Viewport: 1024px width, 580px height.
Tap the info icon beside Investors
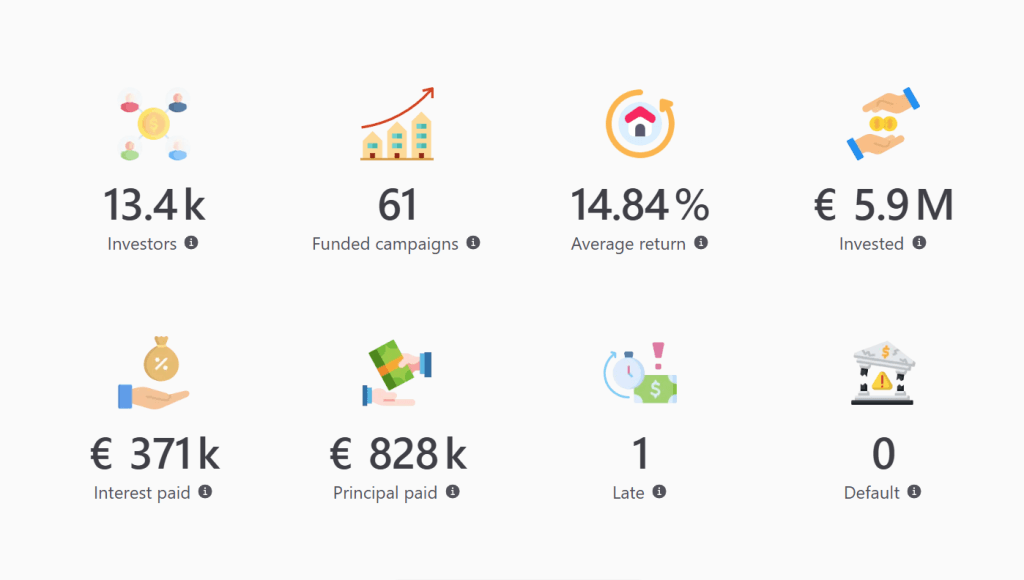(x=191, y=243)
